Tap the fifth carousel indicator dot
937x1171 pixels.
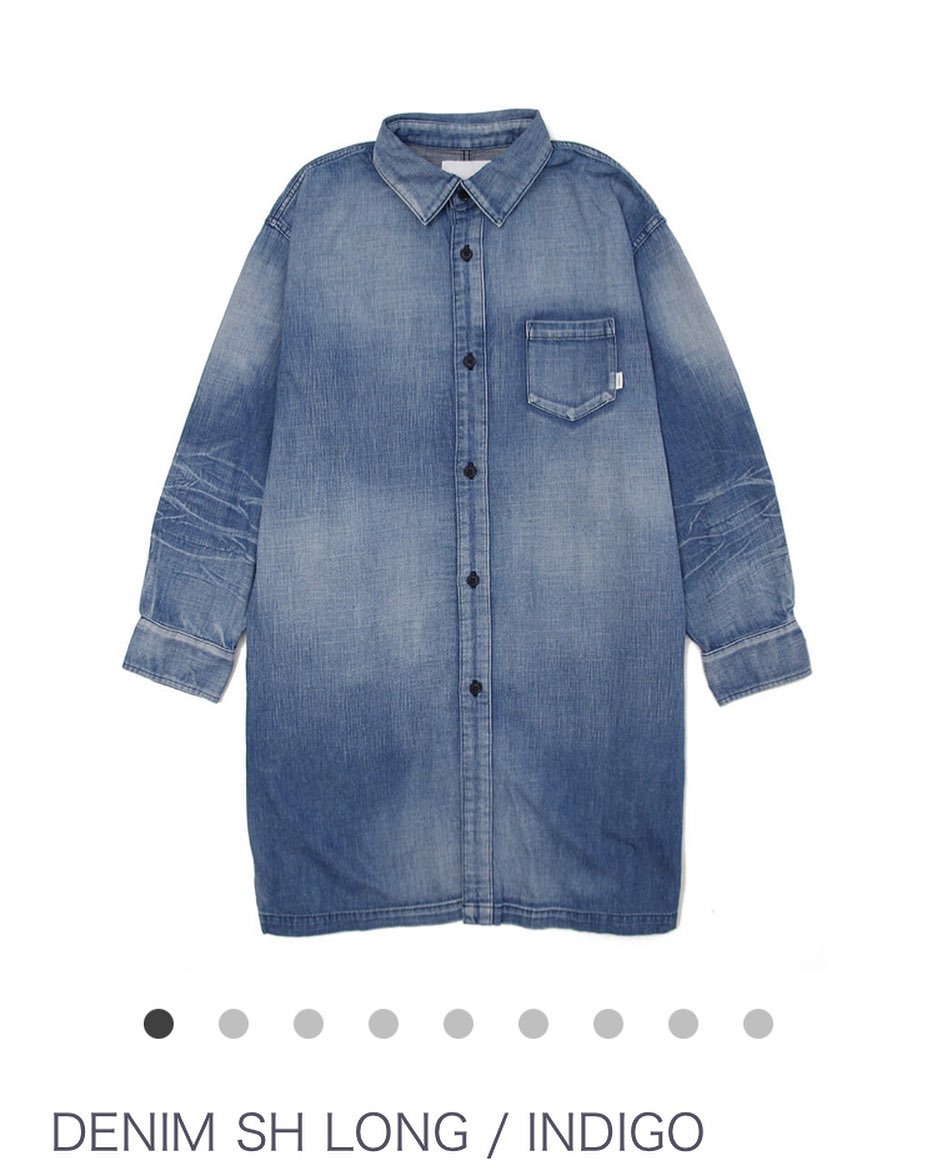458,1023
